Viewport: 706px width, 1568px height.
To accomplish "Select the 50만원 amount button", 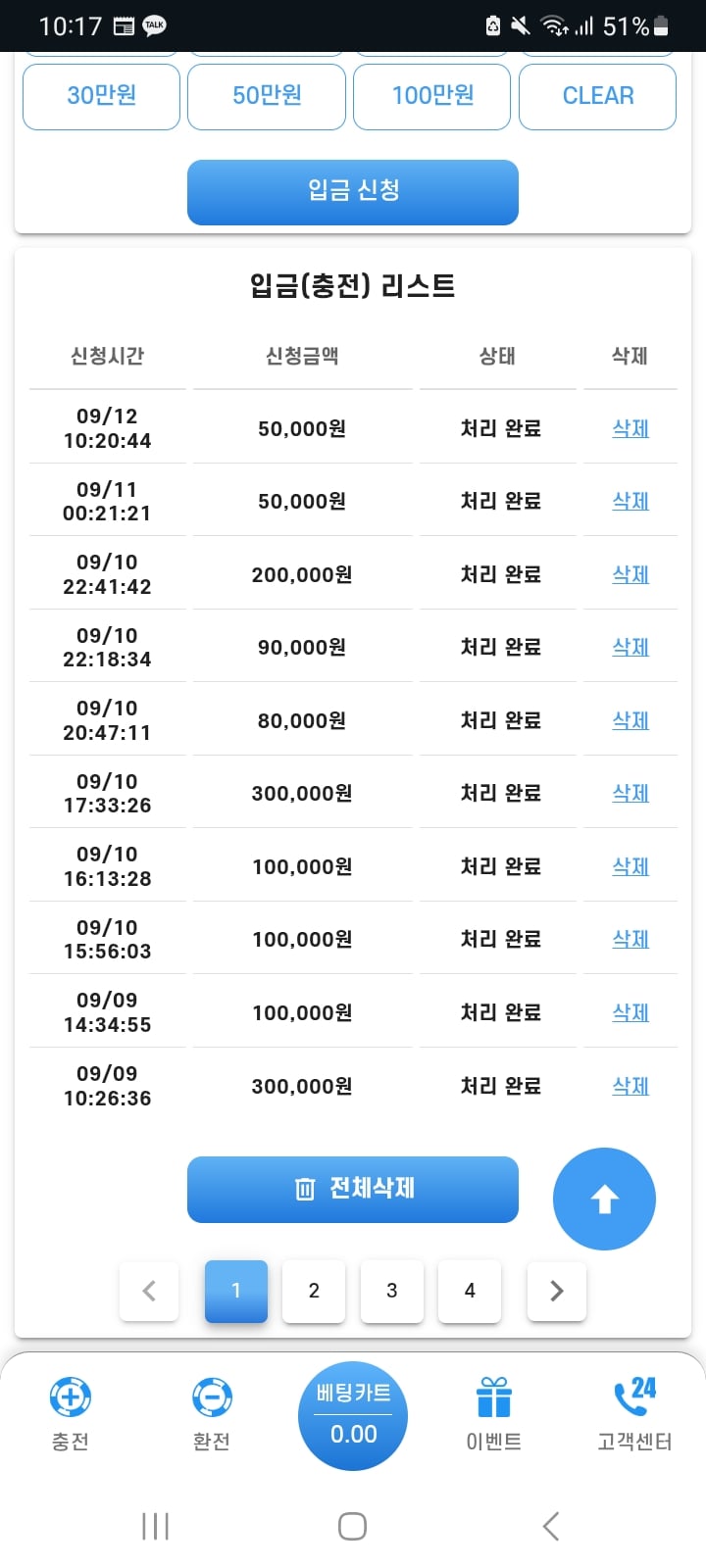I will click(x=267, y=96).
